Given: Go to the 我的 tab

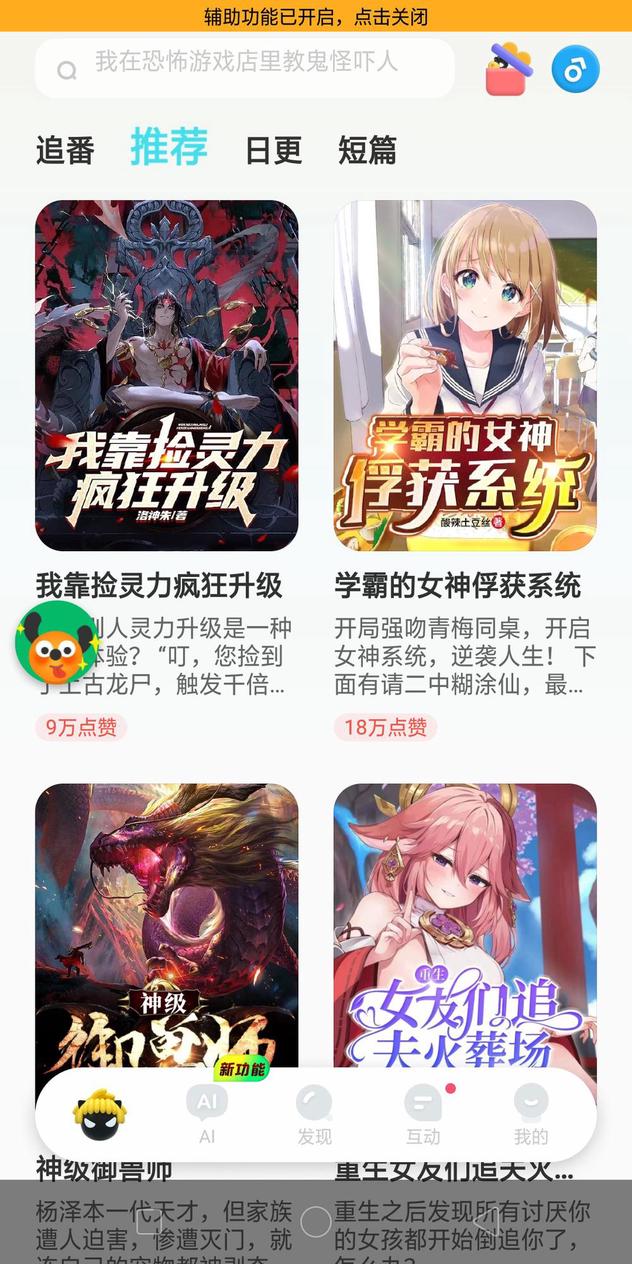Looking at the screenshot, I should [x=531, y=1114].
